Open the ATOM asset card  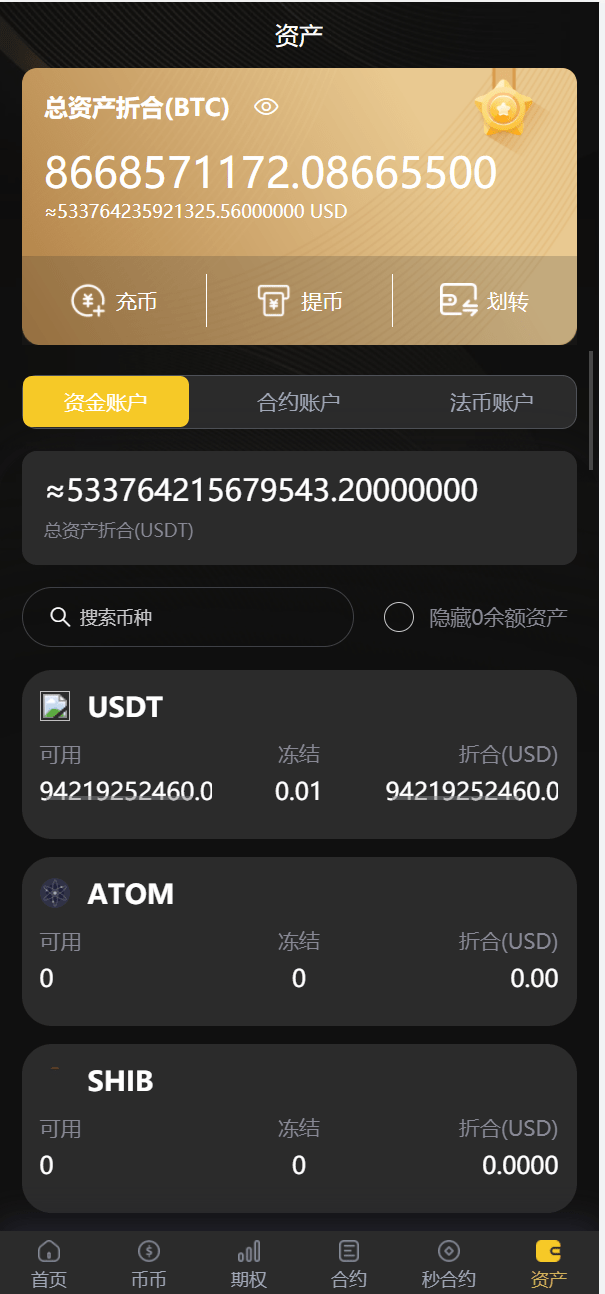coord(299,940)
